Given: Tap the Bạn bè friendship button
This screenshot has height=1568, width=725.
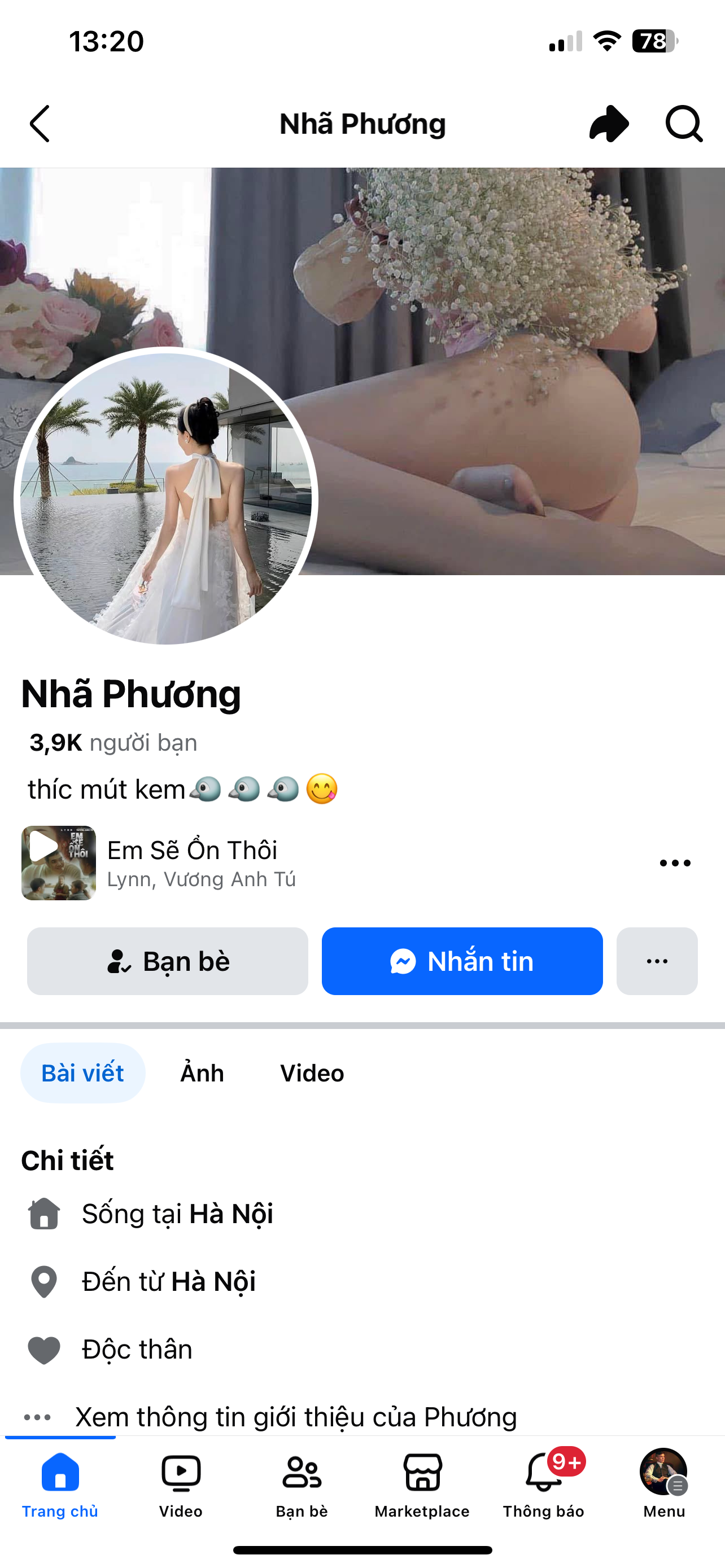Looking at the screenshot, I should tap(167, 961).
